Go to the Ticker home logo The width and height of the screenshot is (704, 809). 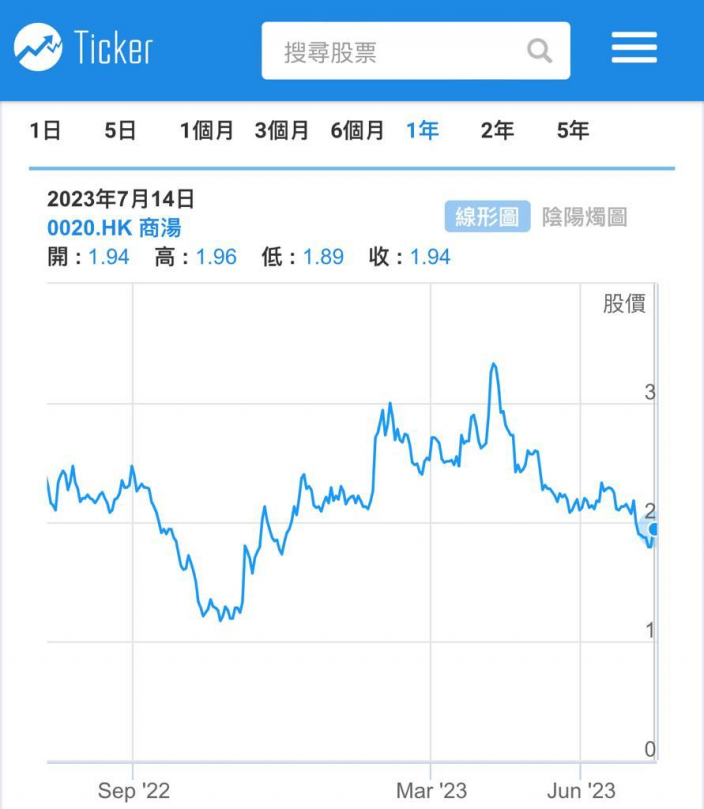(x=83, y=47)
